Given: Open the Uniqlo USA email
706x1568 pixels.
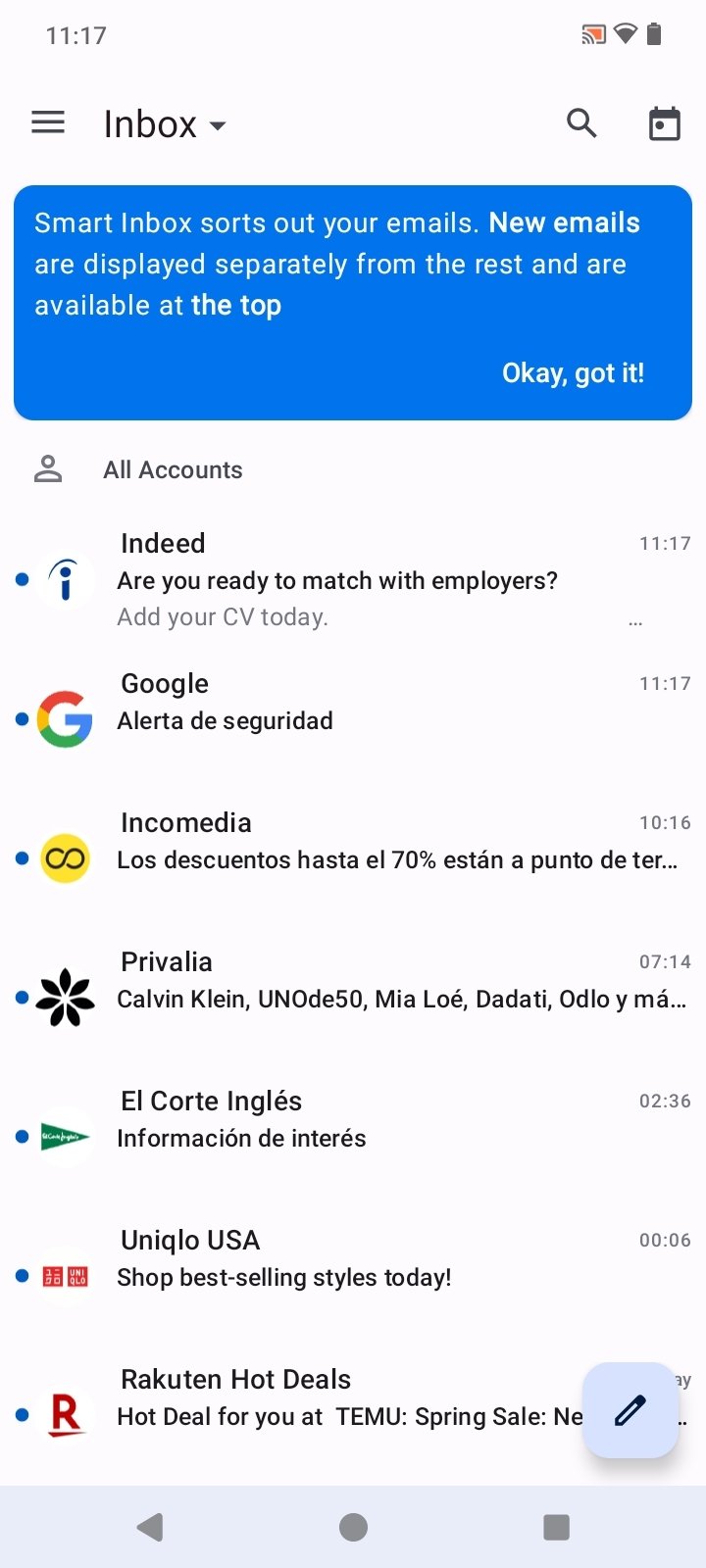Looking at the screenshot, I should (x=353, y=1276).
